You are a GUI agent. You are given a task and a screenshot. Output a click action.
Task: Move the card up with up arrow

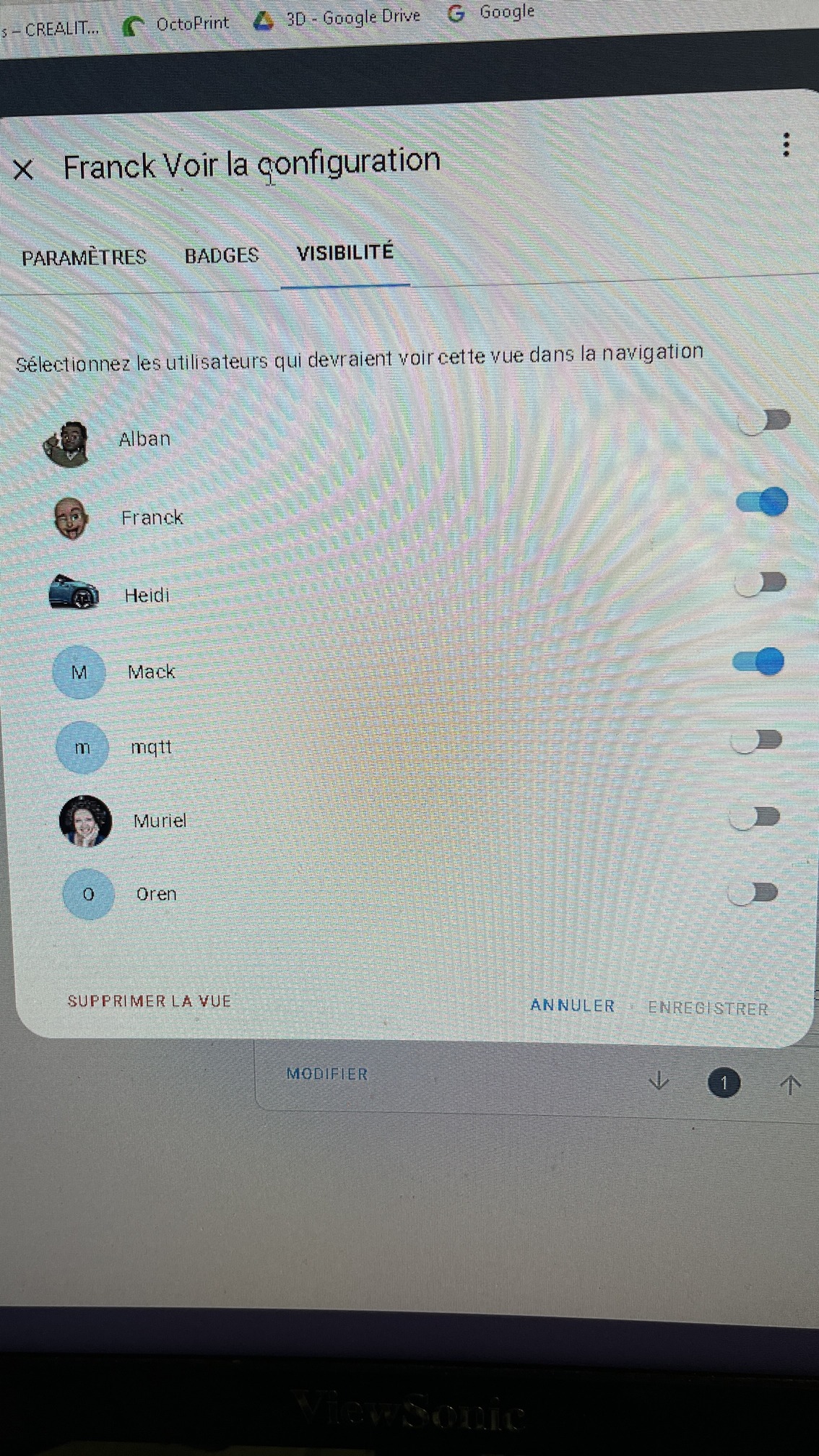coord(791,1085)
